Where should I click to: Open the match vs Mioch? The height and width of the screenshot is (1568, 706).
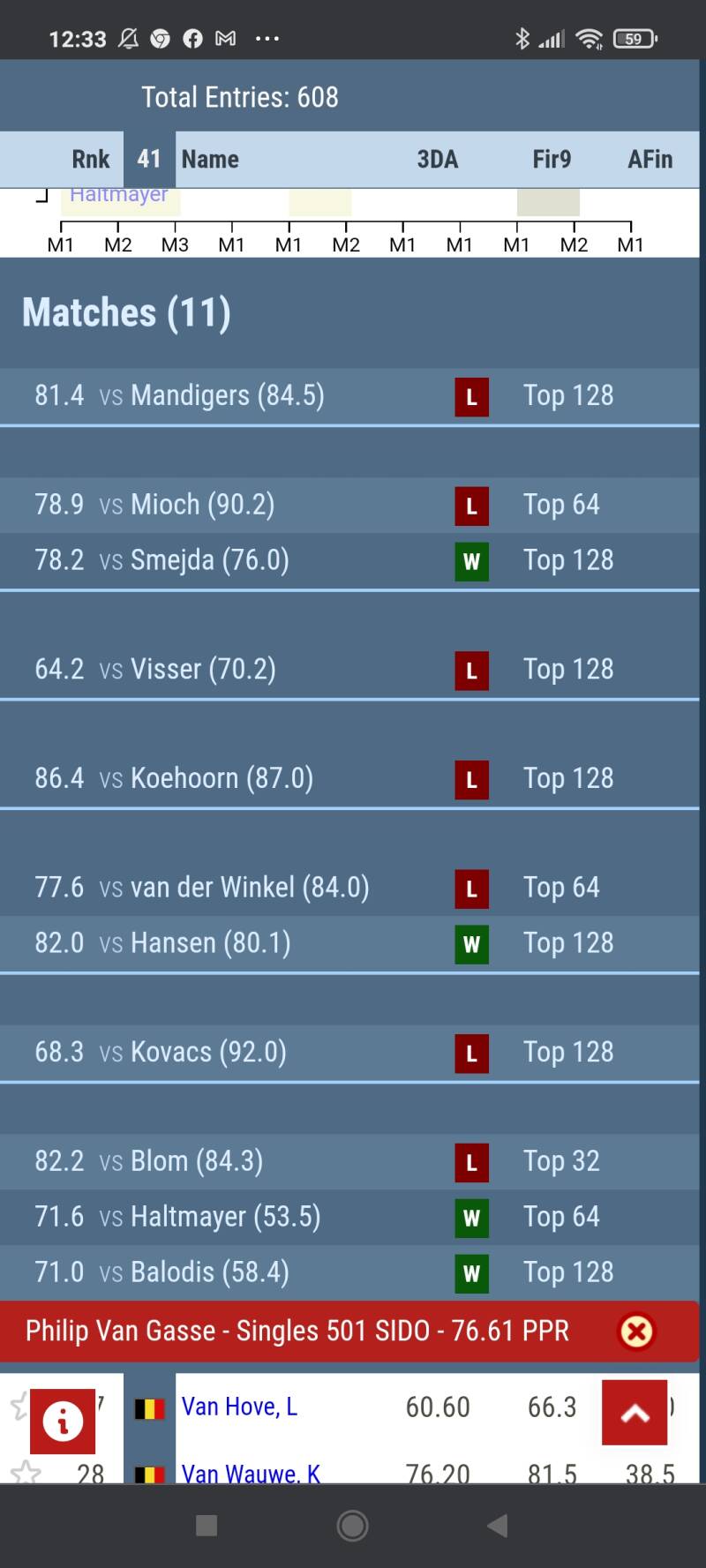[203, 505]
